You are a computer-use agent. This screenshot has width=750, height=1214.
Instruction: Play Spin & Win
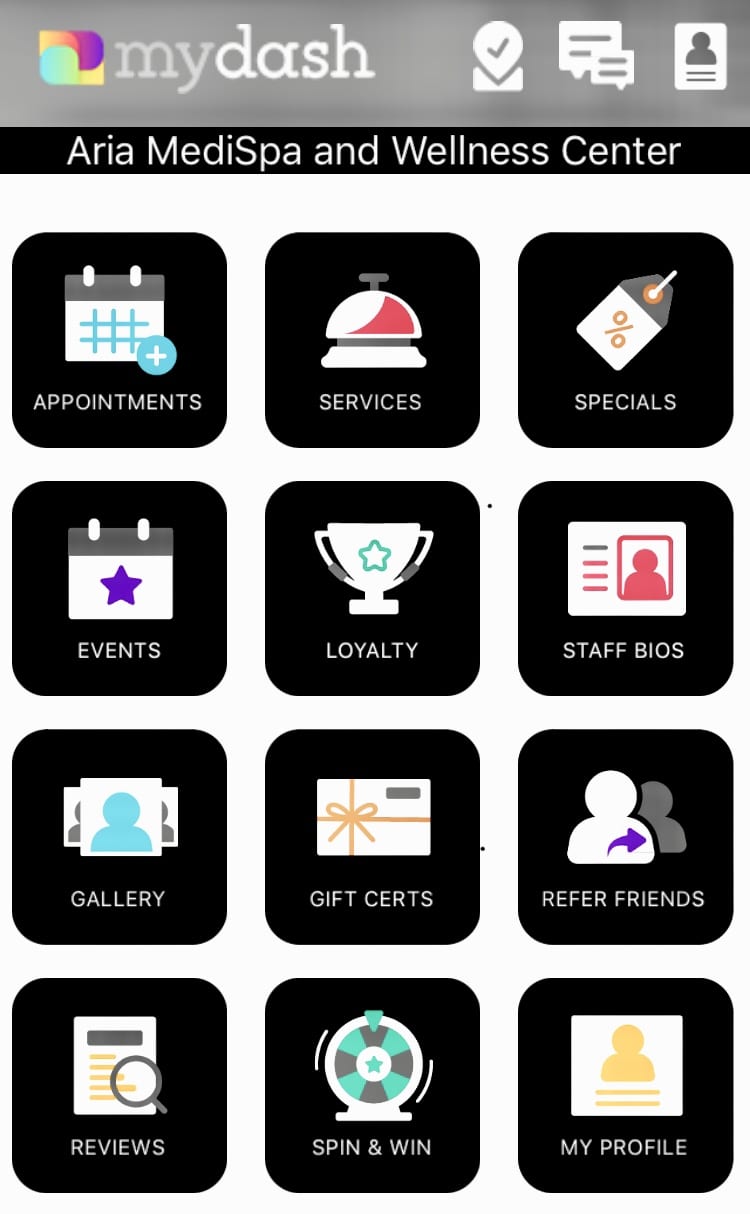(372, 1085)
